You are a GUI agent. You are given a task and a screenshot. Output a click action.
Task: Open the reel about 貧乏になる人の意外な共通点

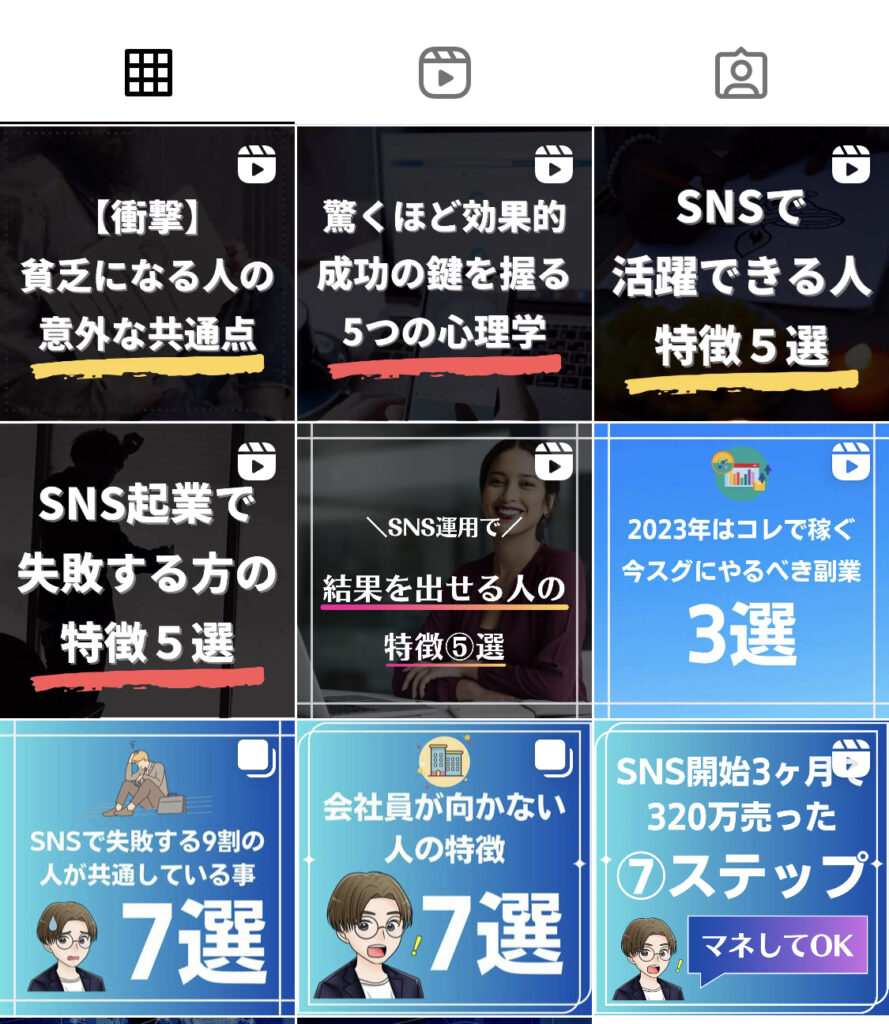click(147, 273)
